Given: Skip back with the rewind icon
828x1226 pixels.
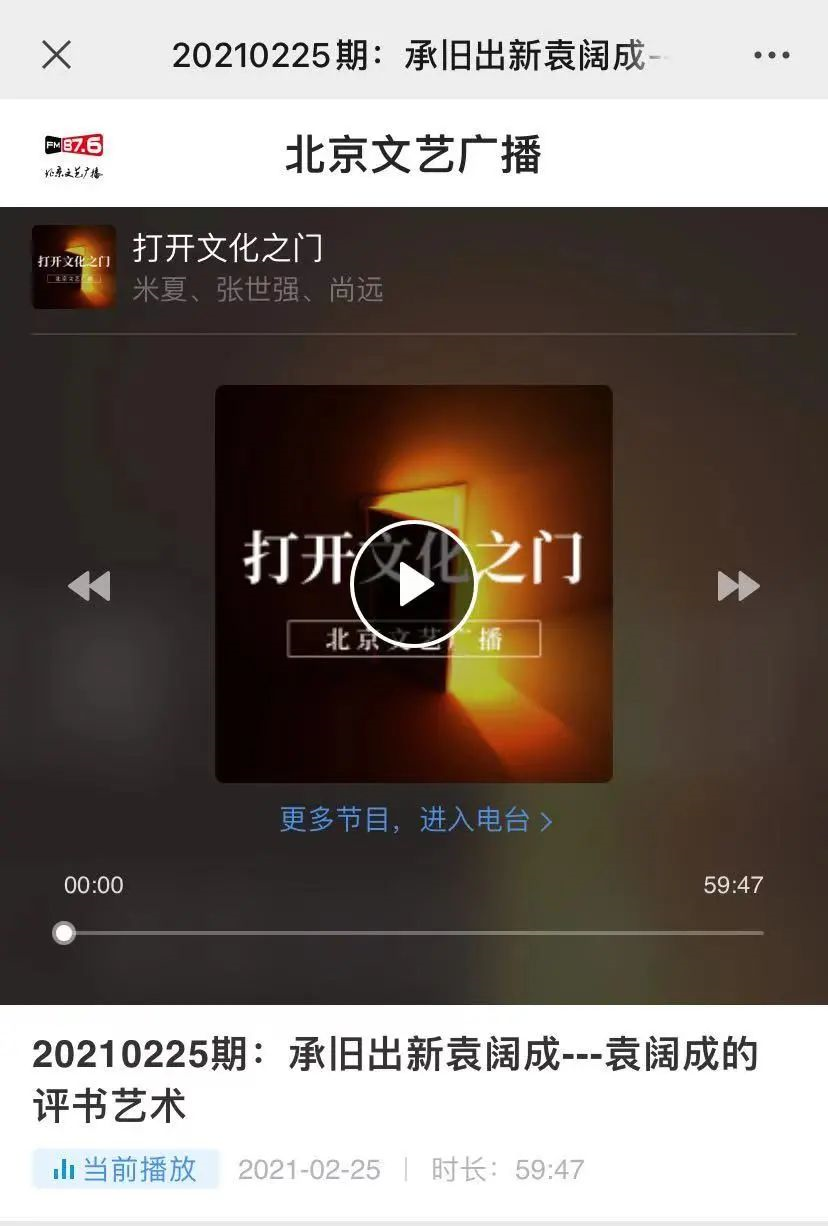Looking at the screenshot, I should (89, 585).
